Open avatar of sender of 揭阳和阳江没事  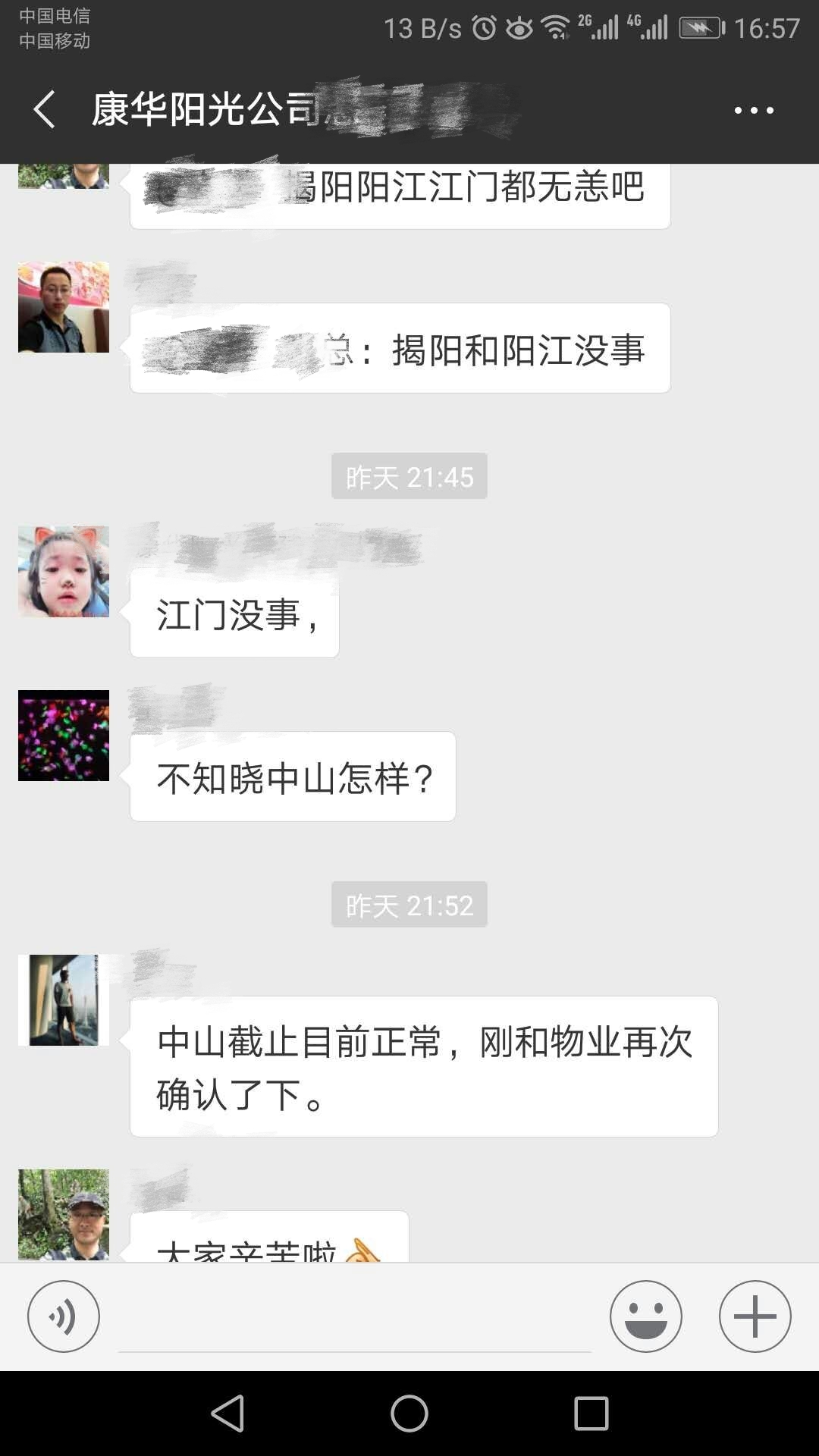tap(64, 307)
